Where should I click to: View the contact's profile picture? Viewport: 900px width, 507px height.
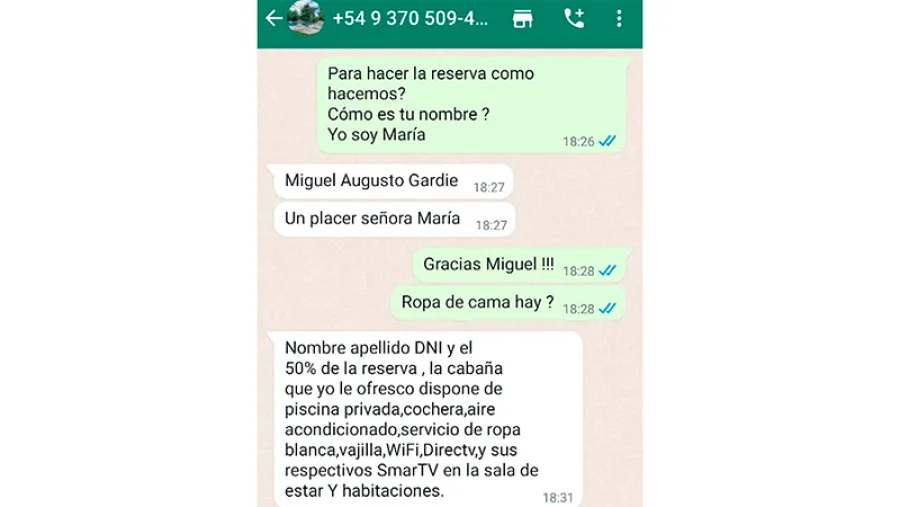click(x=305, y=19)
